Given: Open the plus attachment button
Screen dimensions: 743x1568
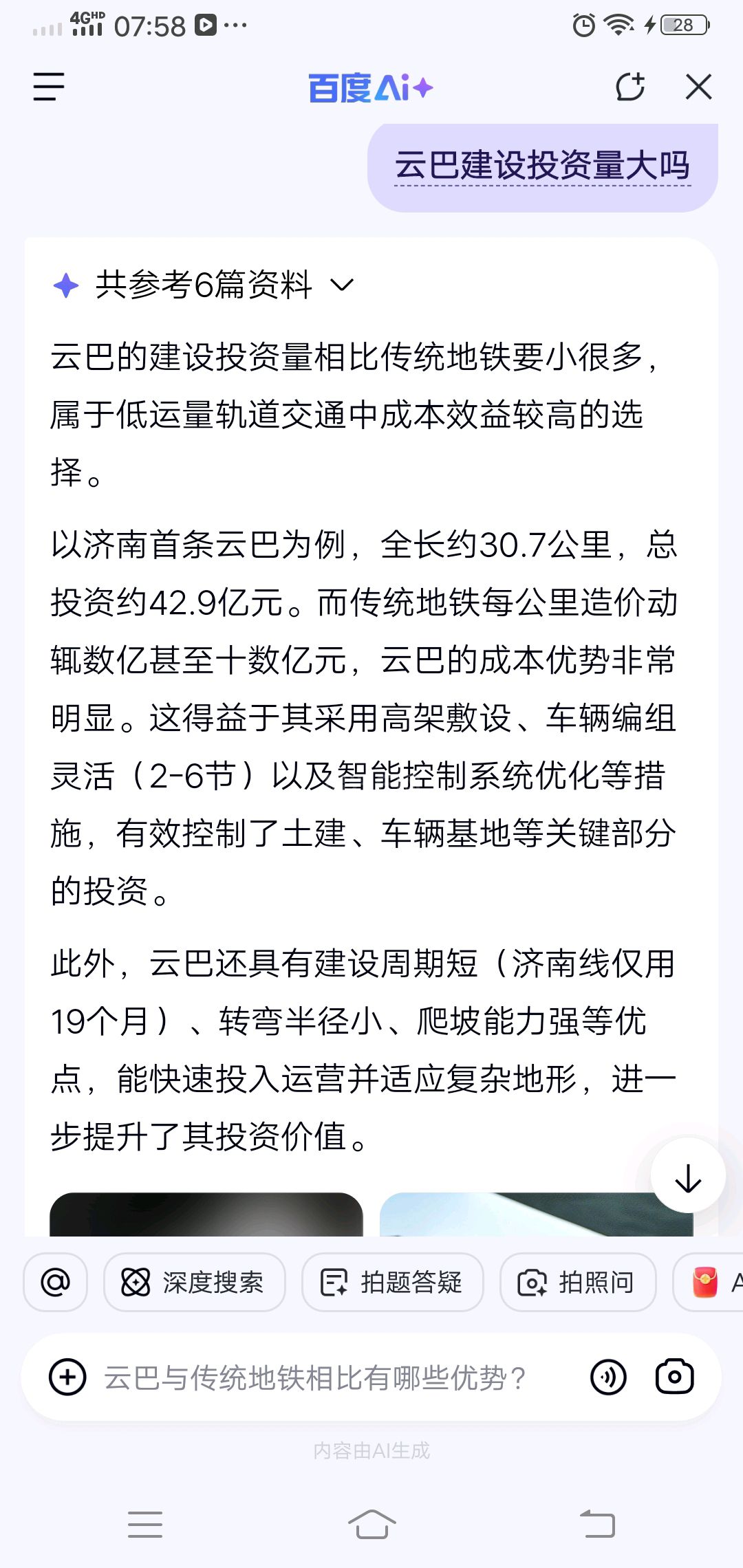Looking at the screenshot, I should click(67, 1378).
